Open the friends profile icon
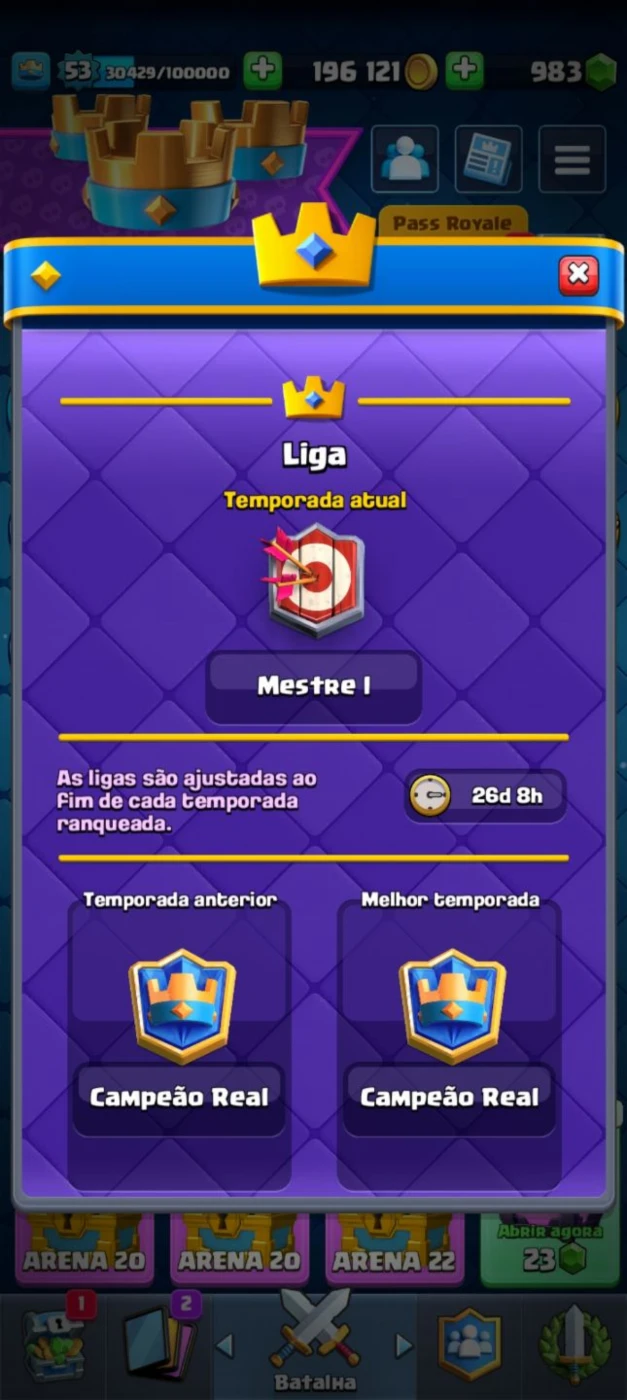 [x=405, y=159]
